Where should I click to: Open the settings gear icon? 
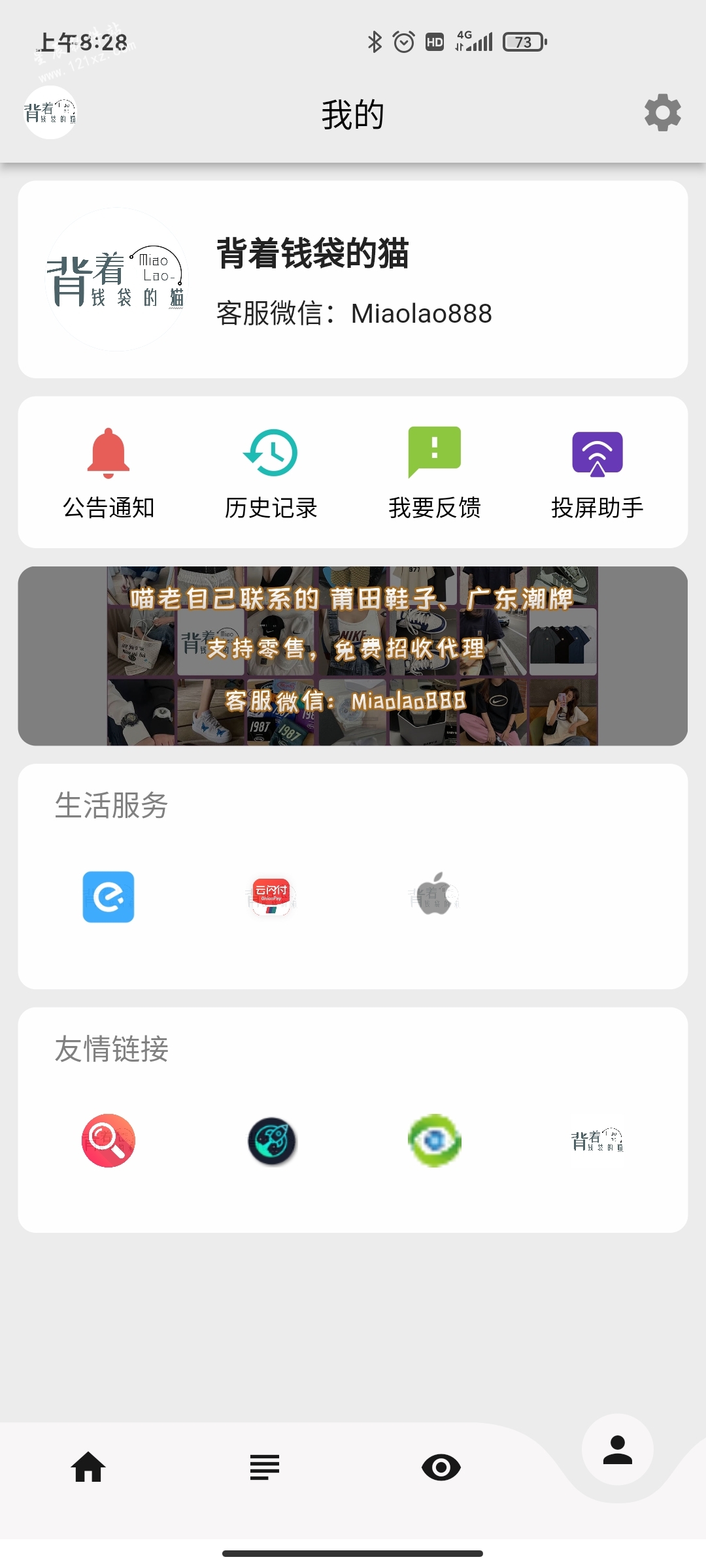point(662,113)
